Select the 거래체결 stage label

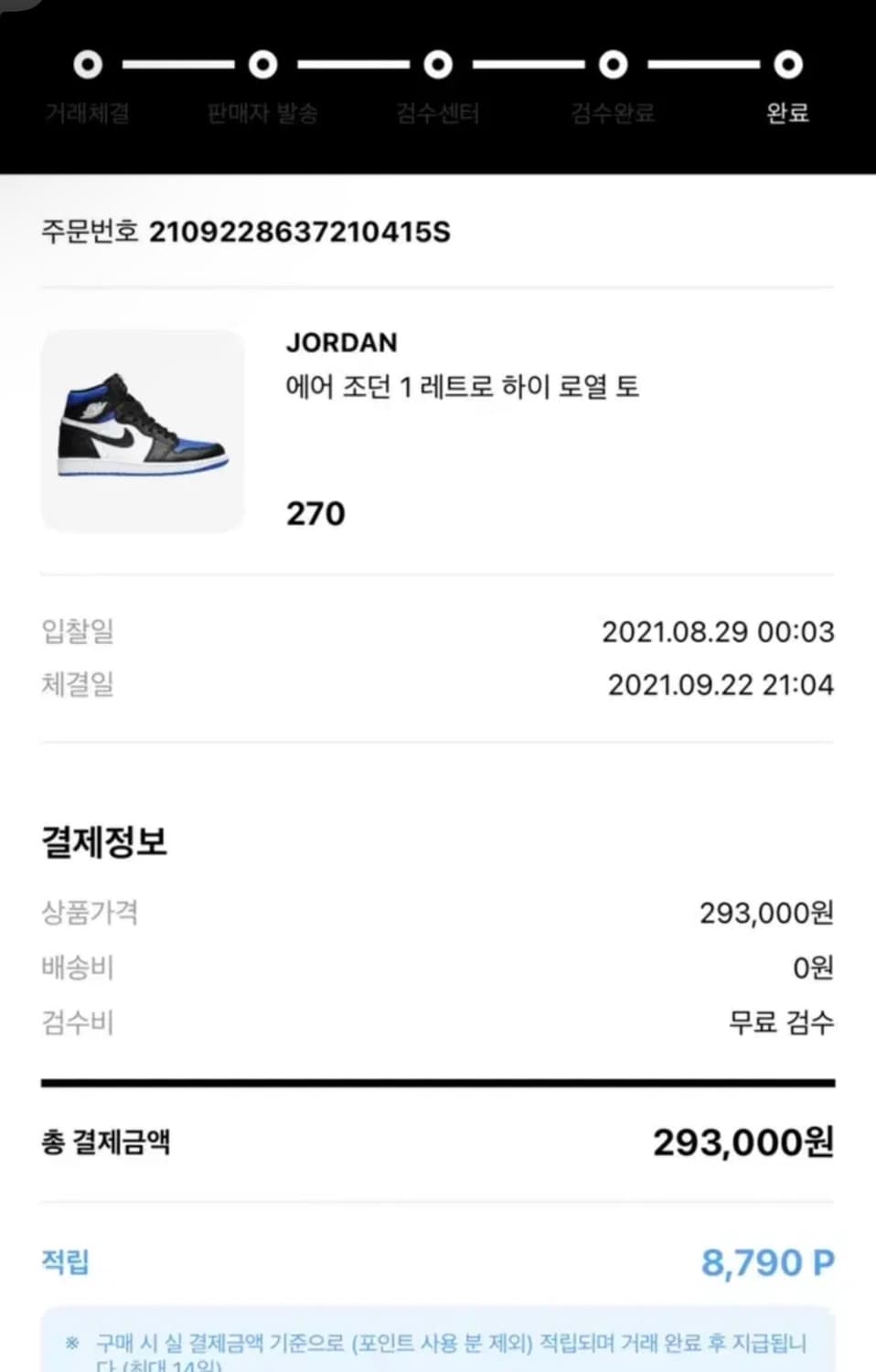(x=87, y=113)
